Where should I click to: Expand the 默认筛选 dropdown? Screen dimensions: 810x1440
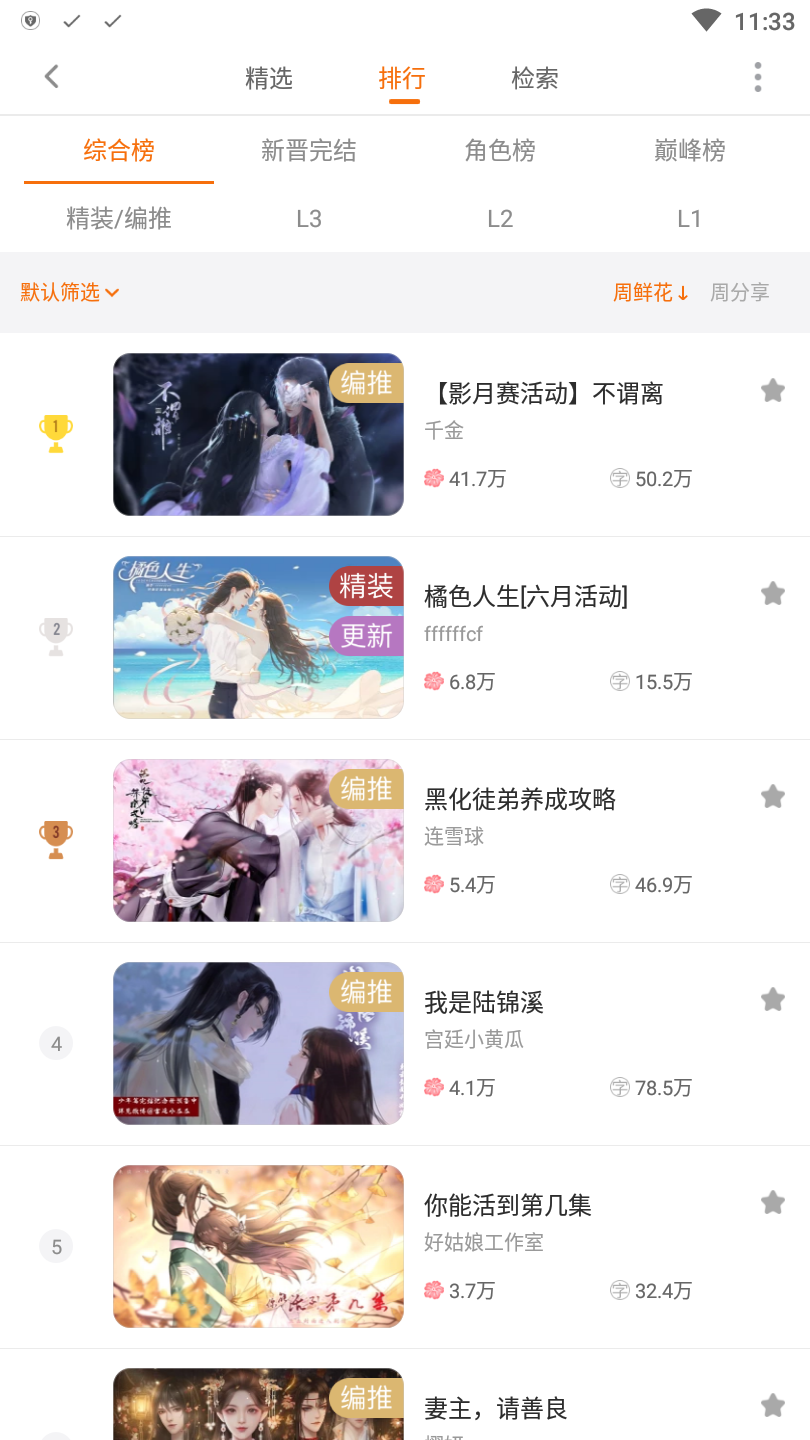click(x=70, y=292)
